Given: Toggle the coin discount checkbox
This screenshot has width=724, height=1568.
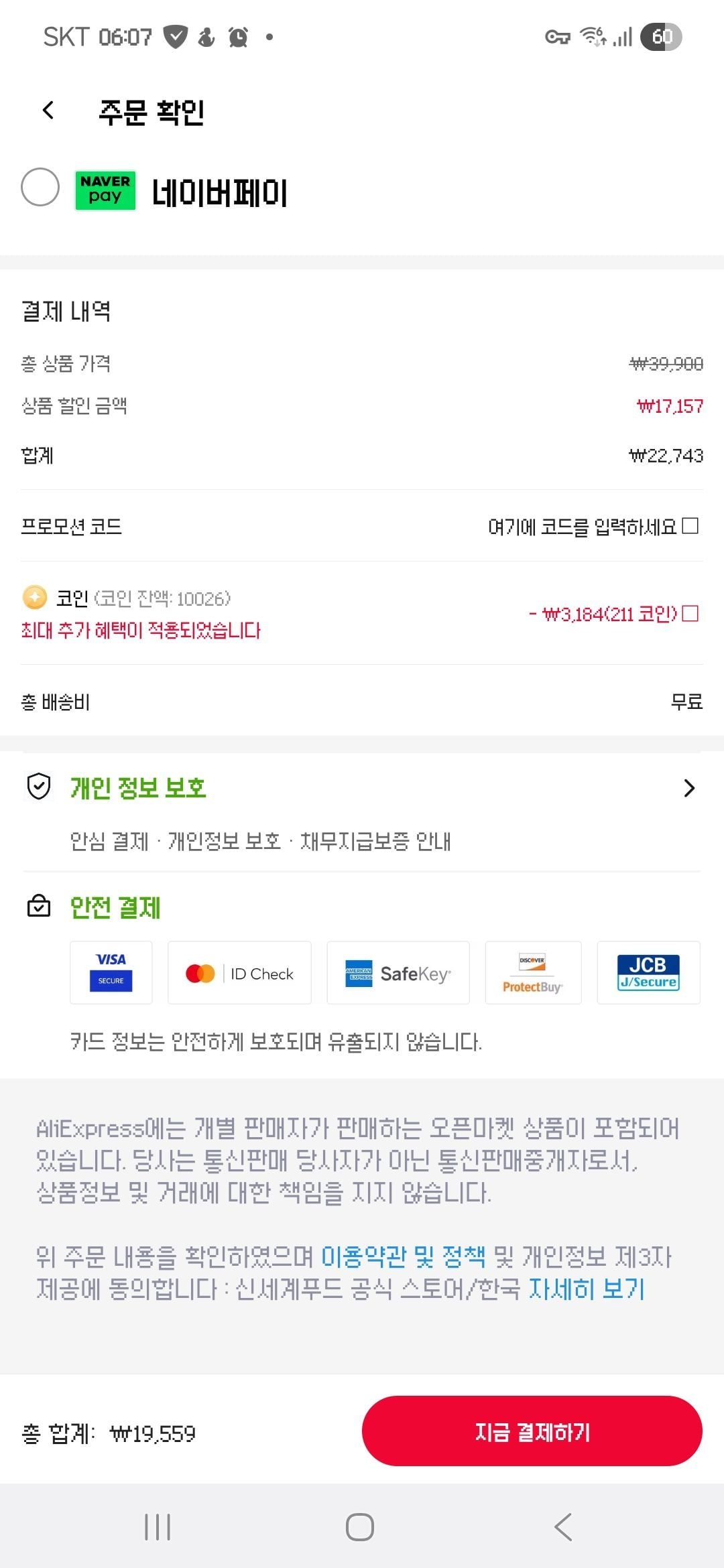Looking at the screenshot, I should pyautogui.click(x=690, y=613).
